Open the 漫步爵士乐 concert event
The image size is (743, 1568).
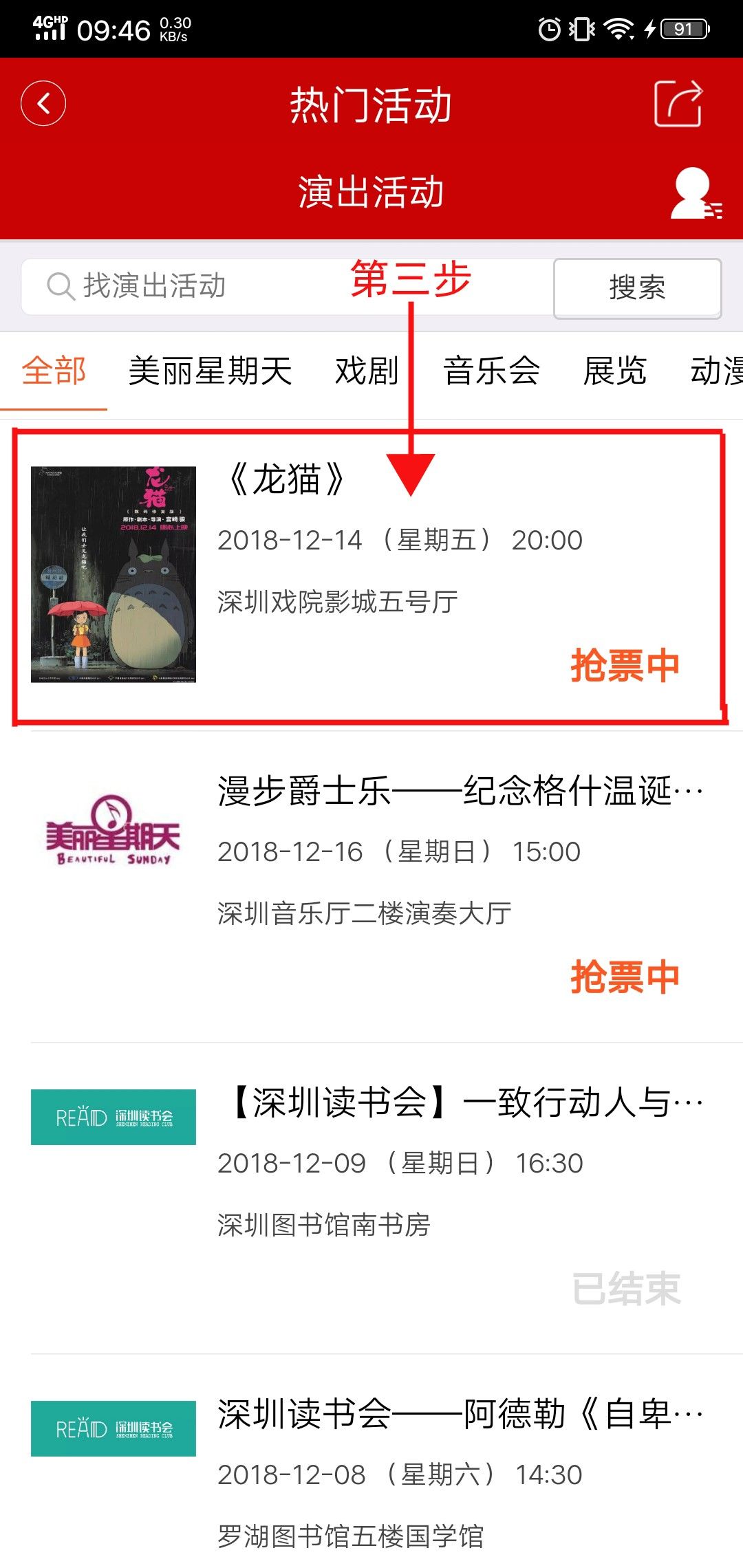(387, 887)
